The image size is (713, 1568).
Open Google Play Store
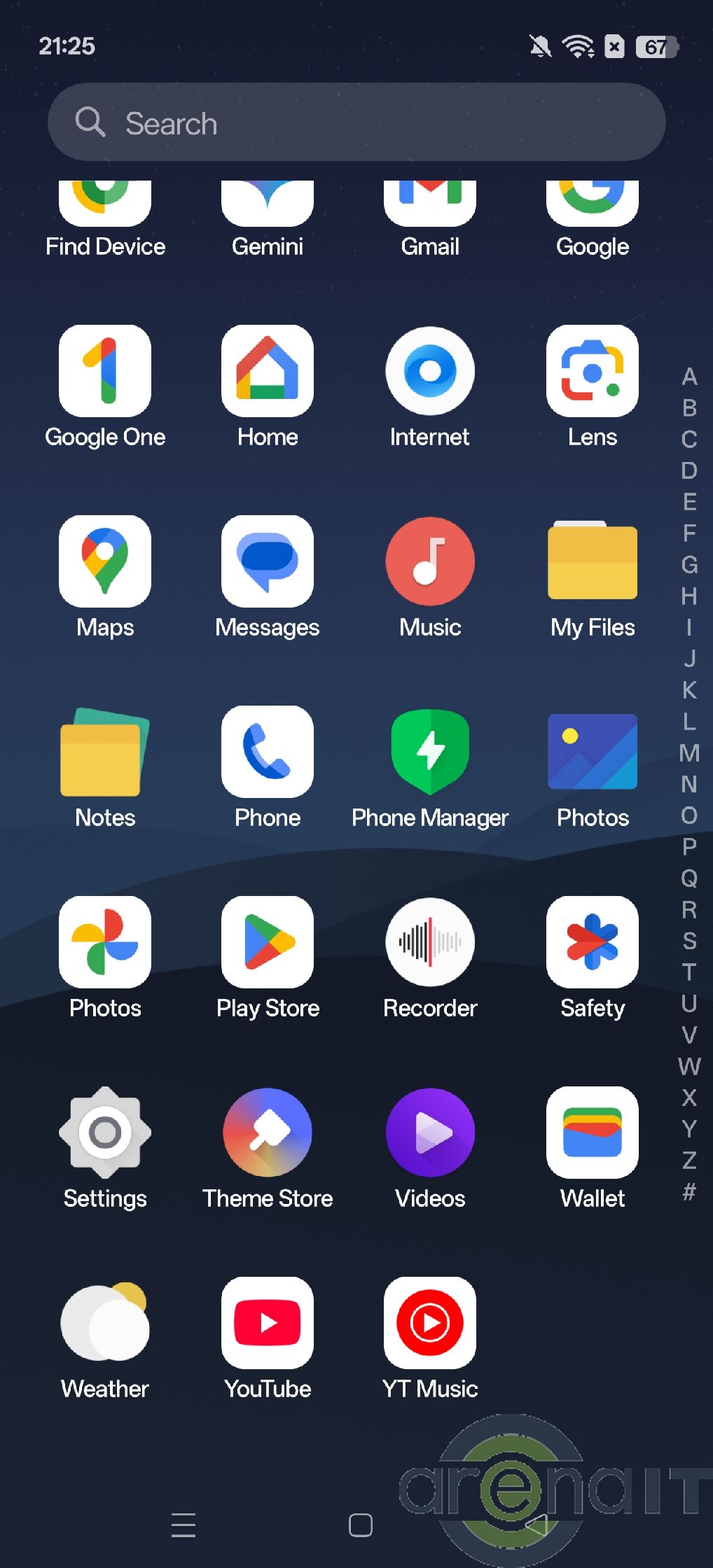[x=267, y=943]
